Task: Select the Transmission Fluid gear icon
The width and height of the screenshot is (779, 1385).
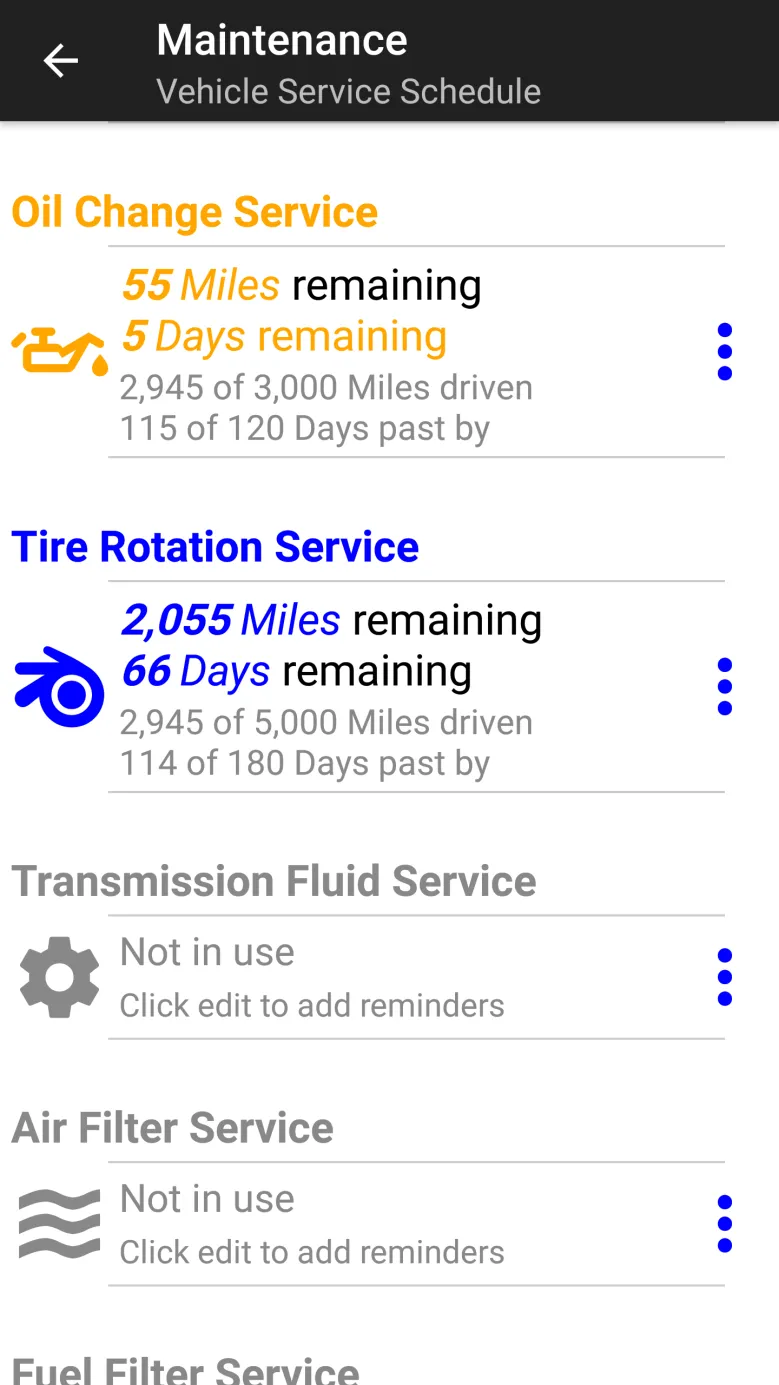Action: pyautogui.click(x=58, y=976)
